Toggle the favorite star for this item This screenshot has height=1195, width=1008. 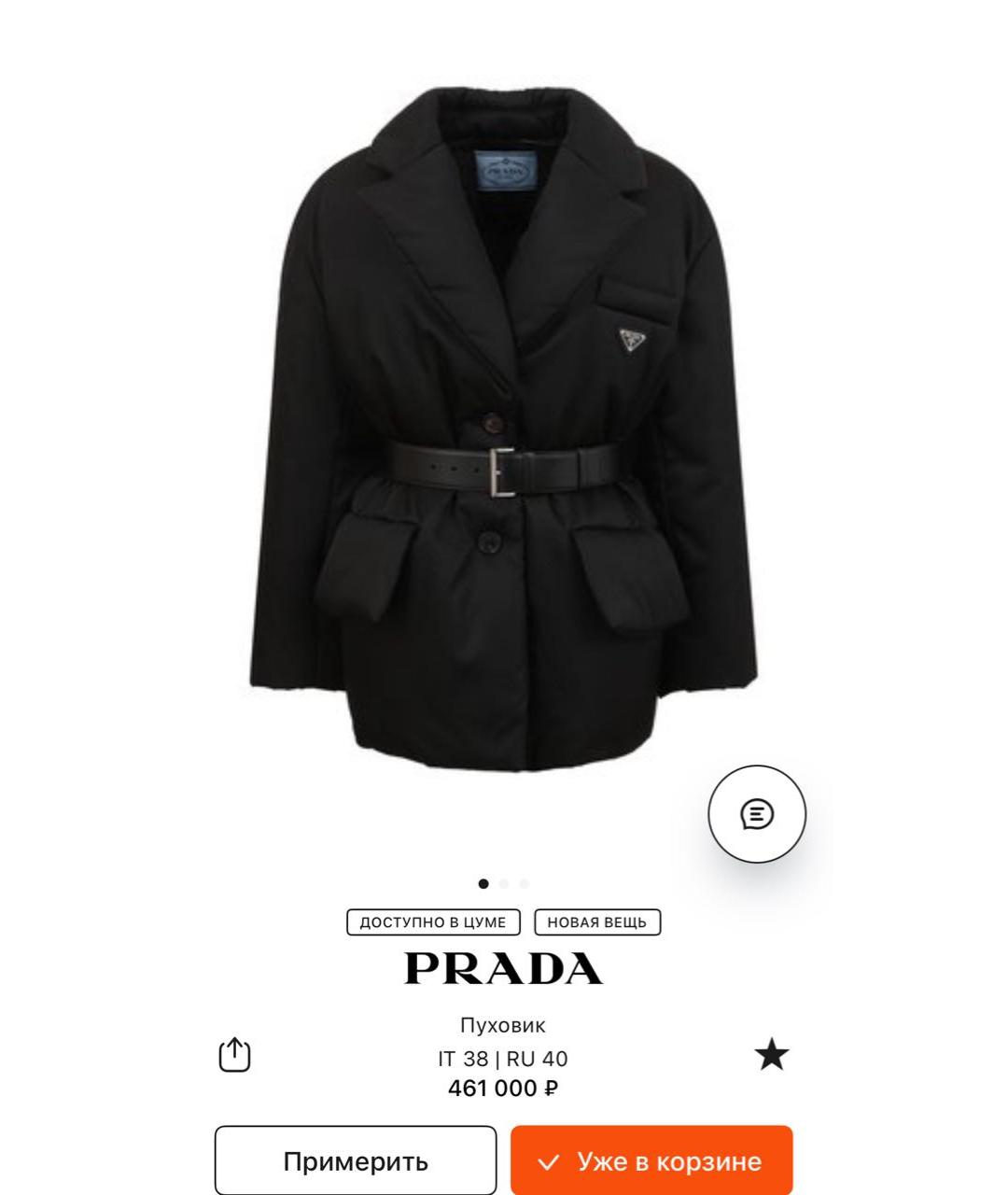(771, 1055)
